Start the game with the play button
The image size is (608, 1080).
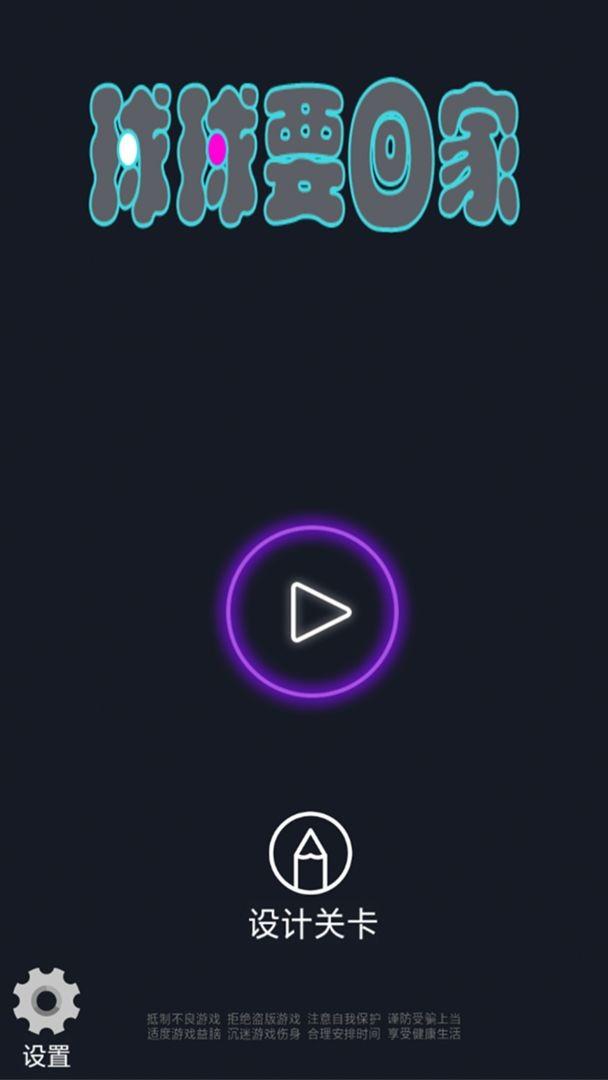[x=312, y=611]
